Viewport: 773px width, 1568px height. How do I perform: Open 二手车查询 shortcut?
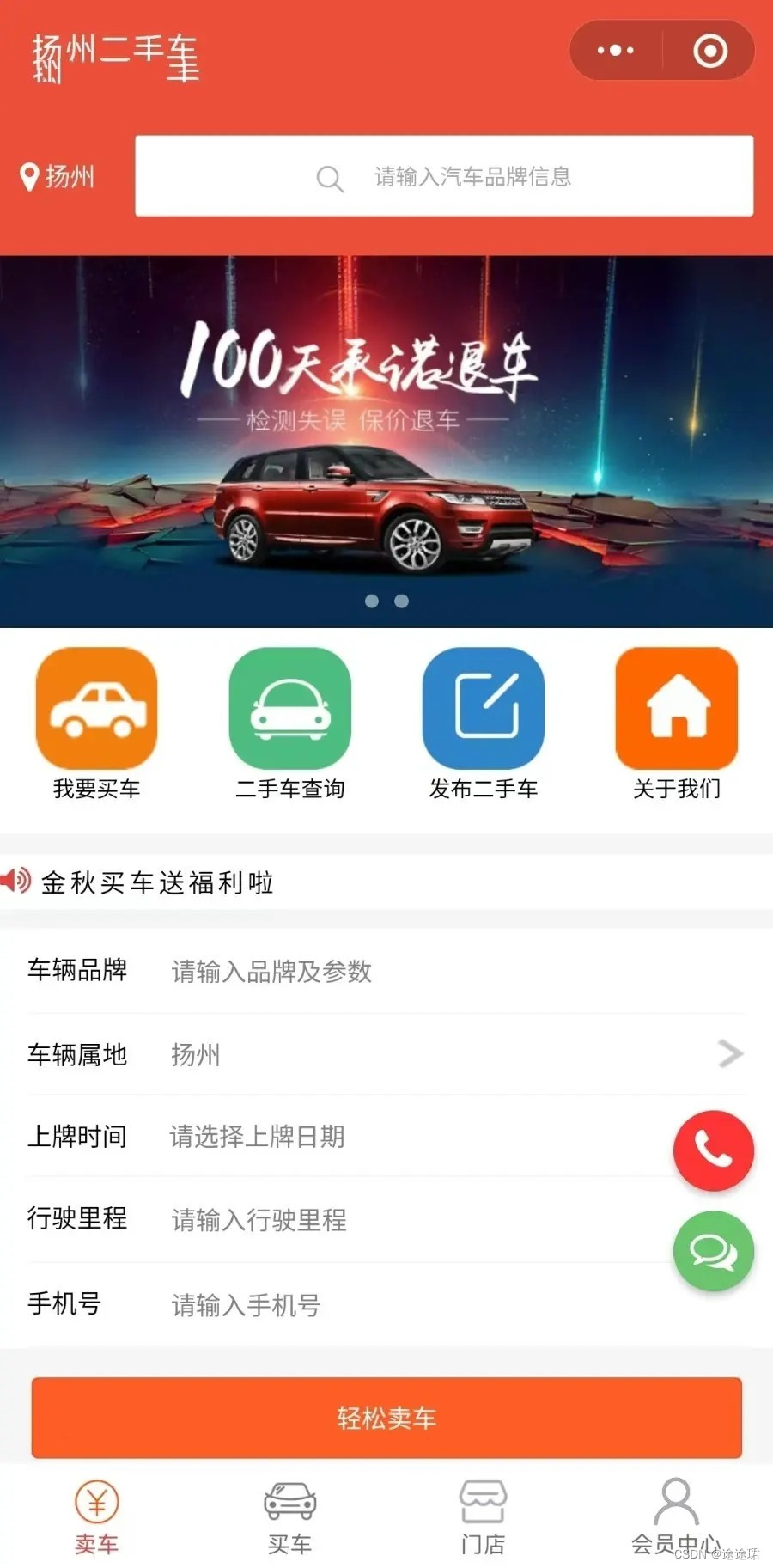pos(290,724)
